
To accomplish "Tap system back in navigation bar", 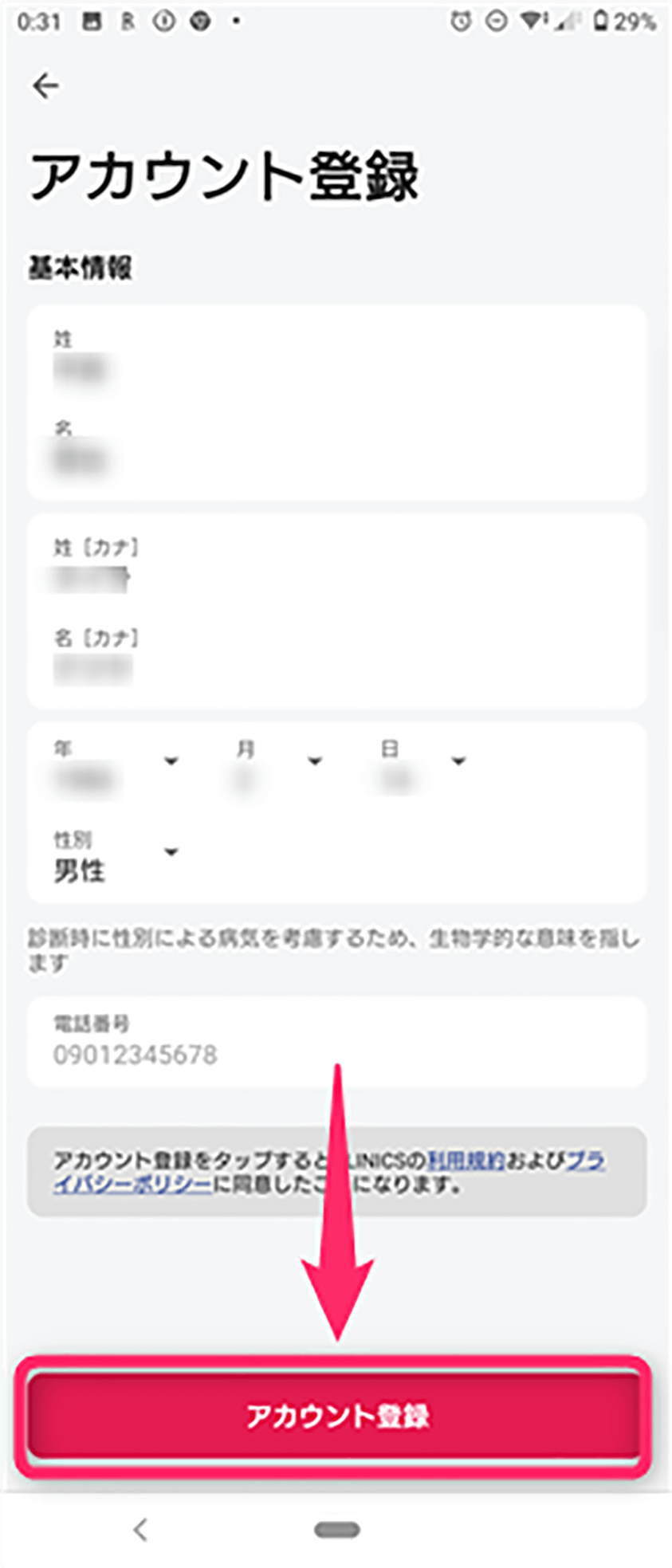I will (x=140, y=1529).
